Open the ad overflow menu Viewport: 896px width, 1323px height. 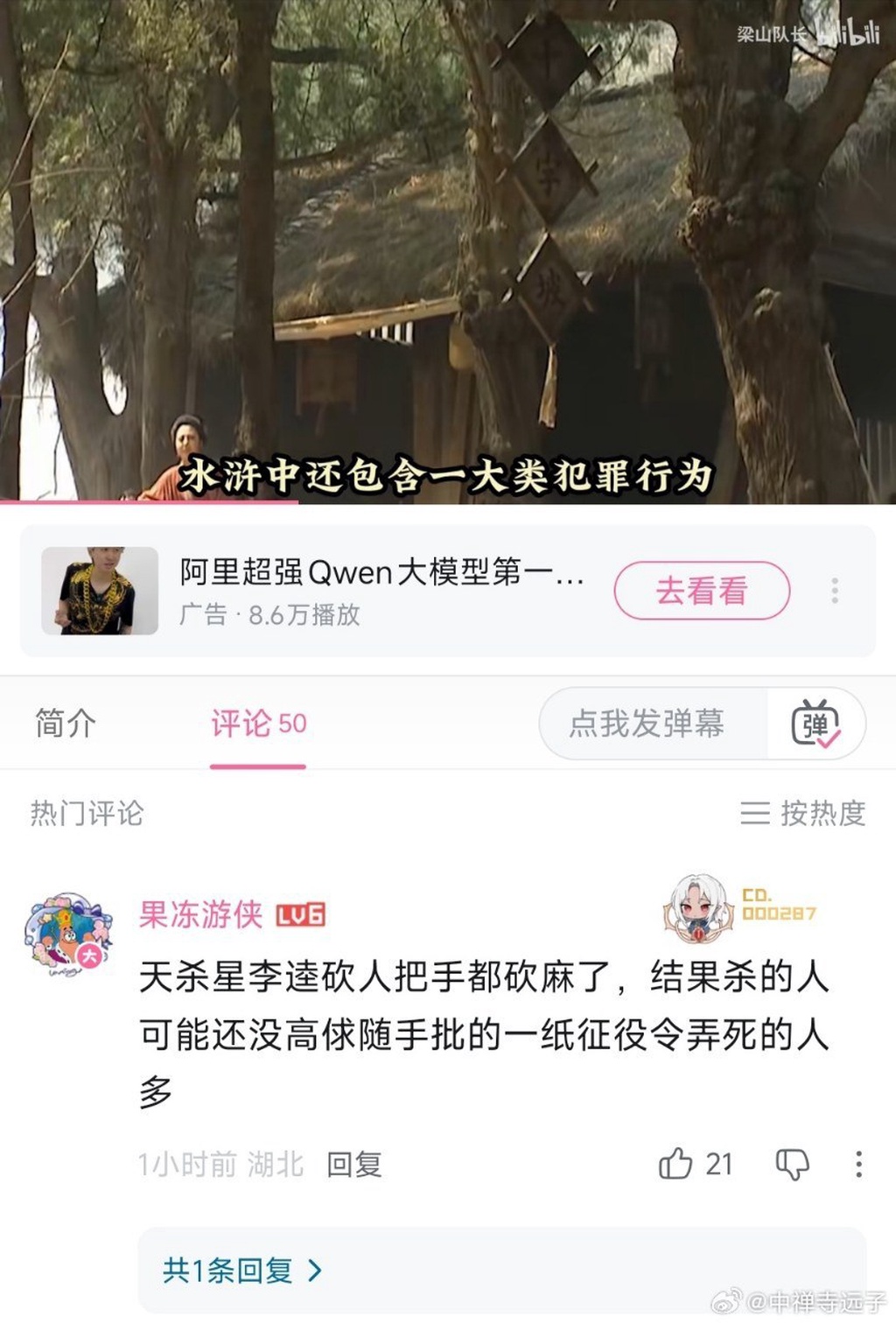[835, 591]
